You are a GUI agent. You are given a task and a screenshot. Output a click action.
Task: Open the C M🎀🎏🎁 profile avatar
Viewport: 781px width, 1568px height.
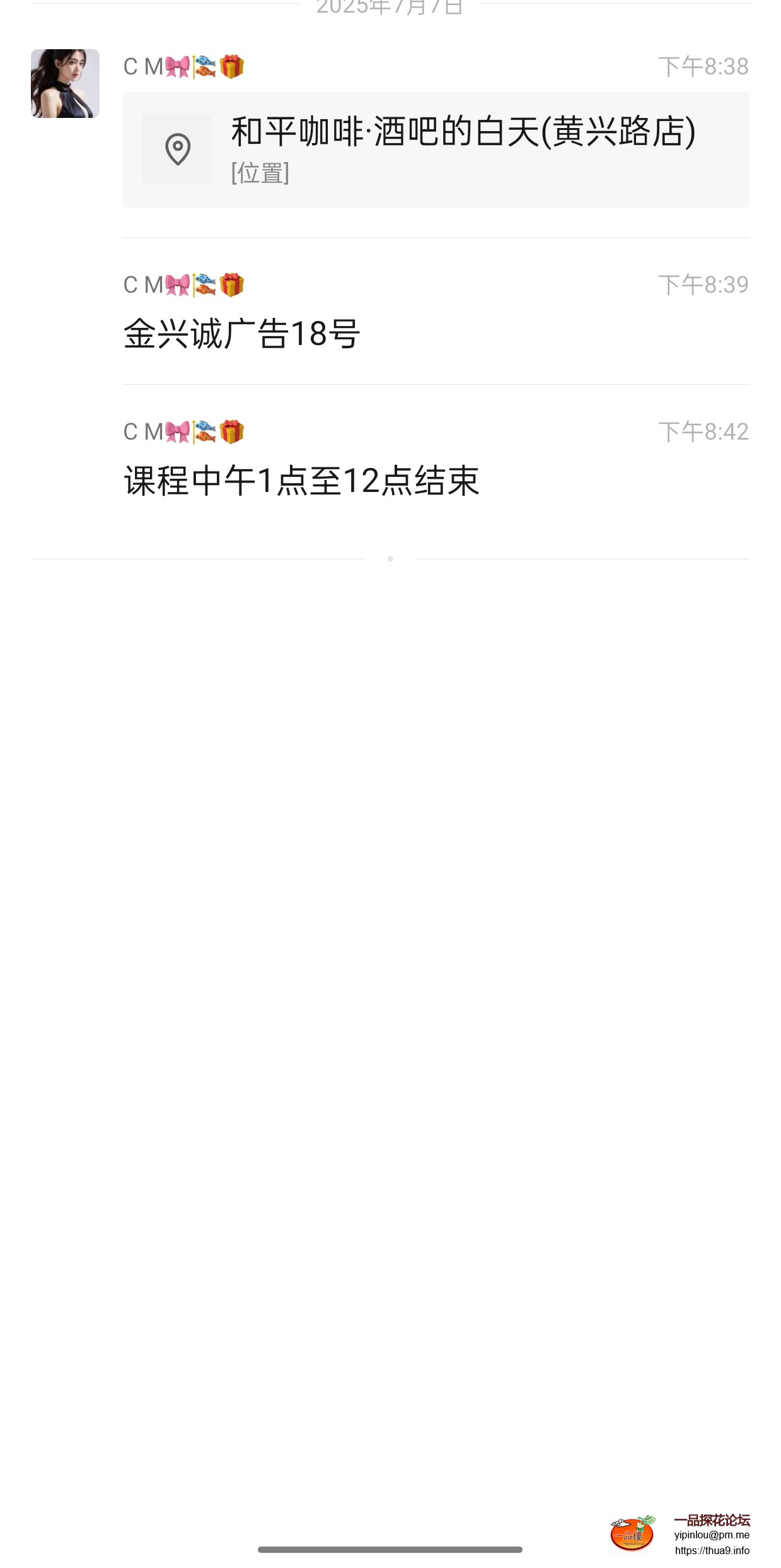(x=64, y=85)
